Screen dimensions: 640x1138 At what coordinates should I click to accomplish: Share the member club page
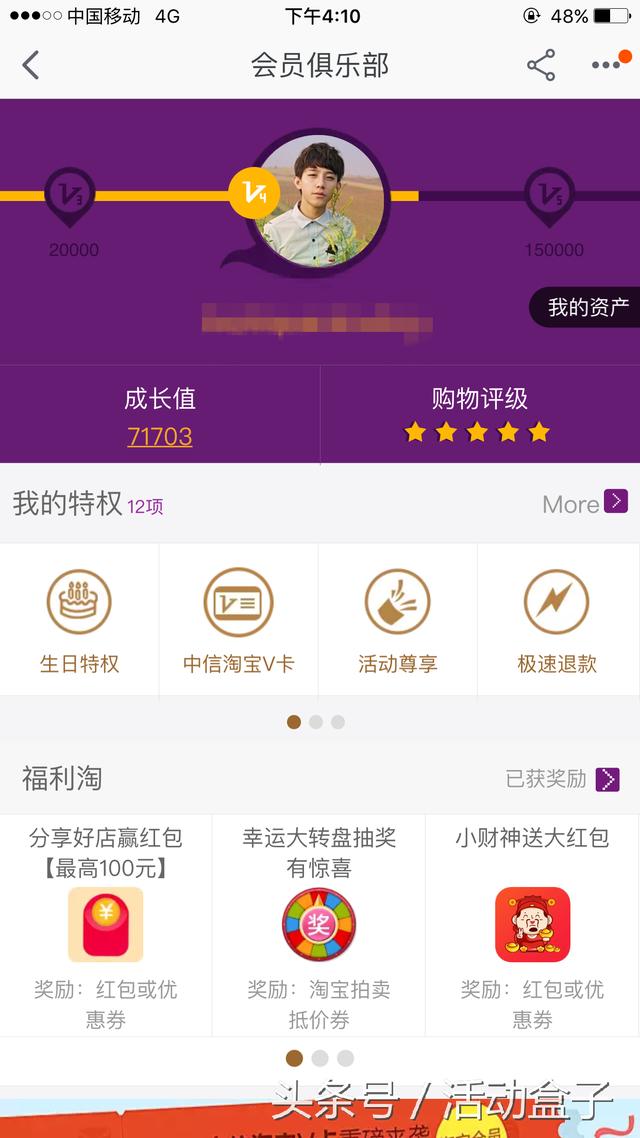541,66
